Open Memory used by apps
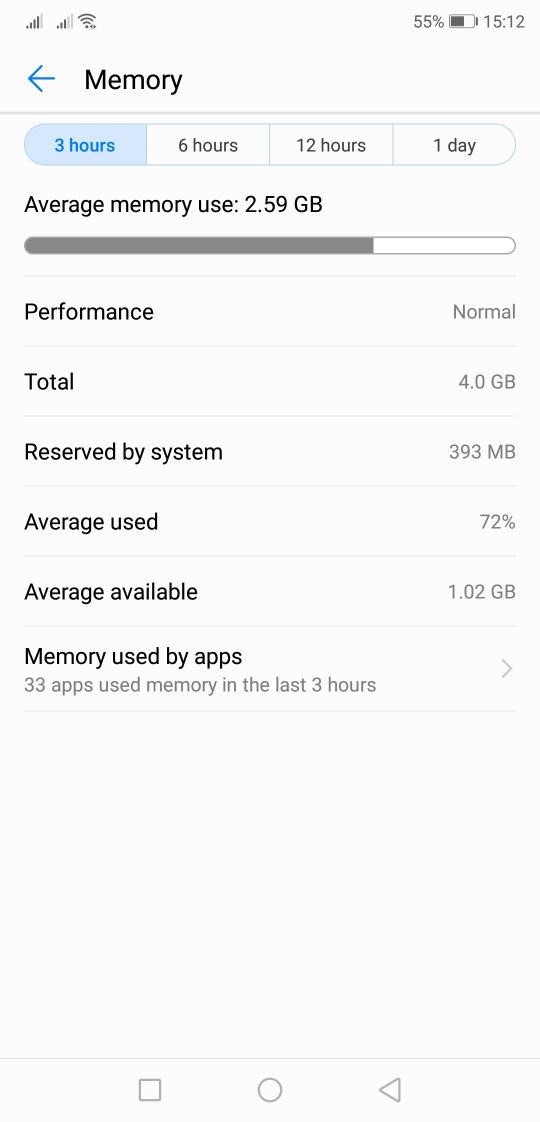540x1122 pixels. tap(270, 669)
